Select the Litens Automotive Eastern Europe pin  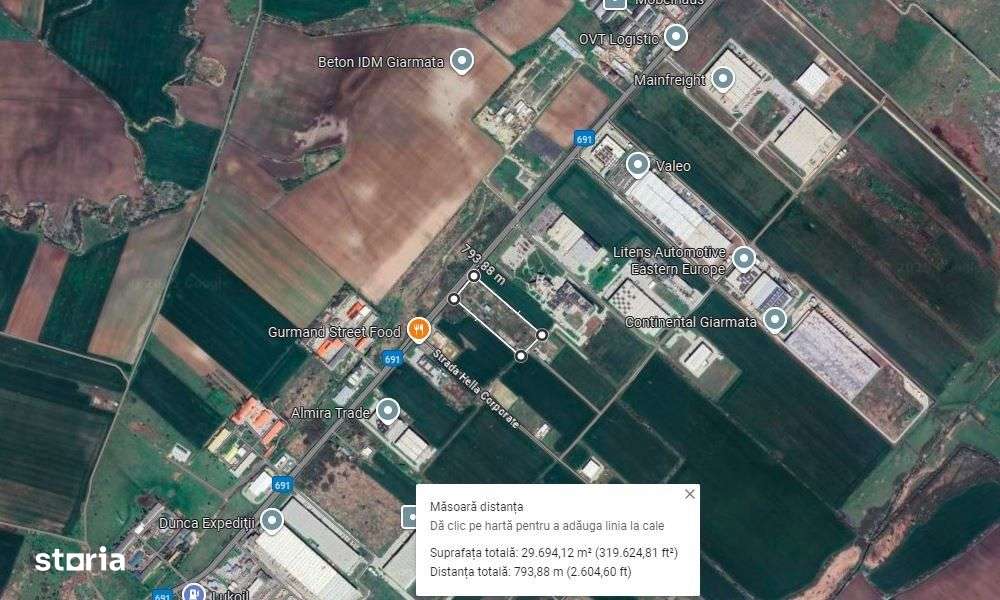point(743,259)
